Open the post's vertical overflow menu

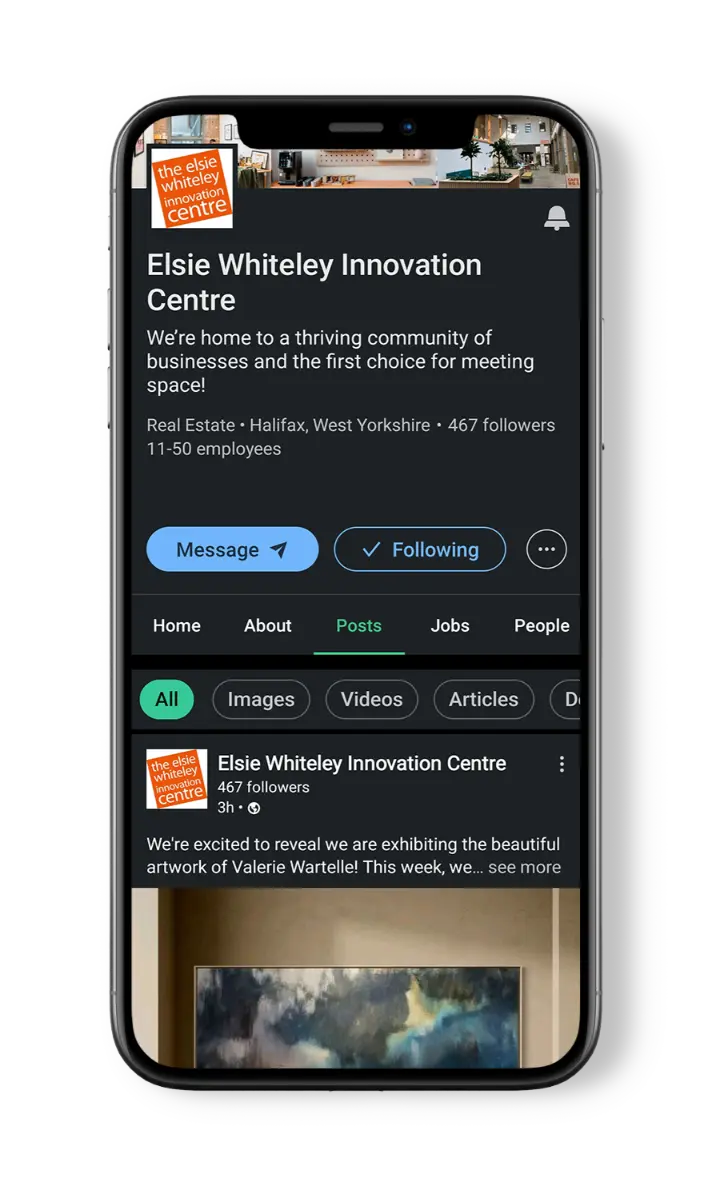pyautogui.click(x=561, y=764)
